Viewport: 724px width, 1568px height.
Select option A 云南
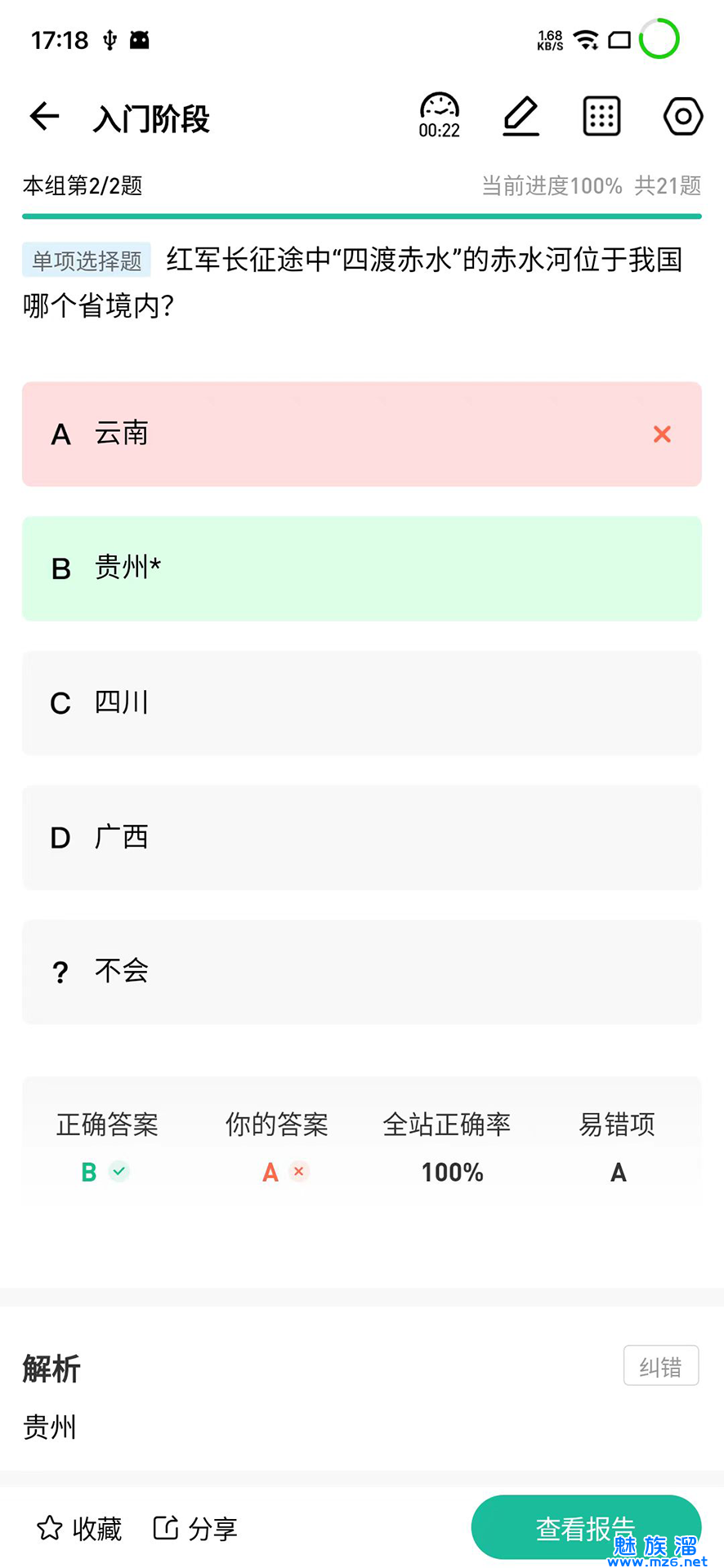tap(361, 434)
